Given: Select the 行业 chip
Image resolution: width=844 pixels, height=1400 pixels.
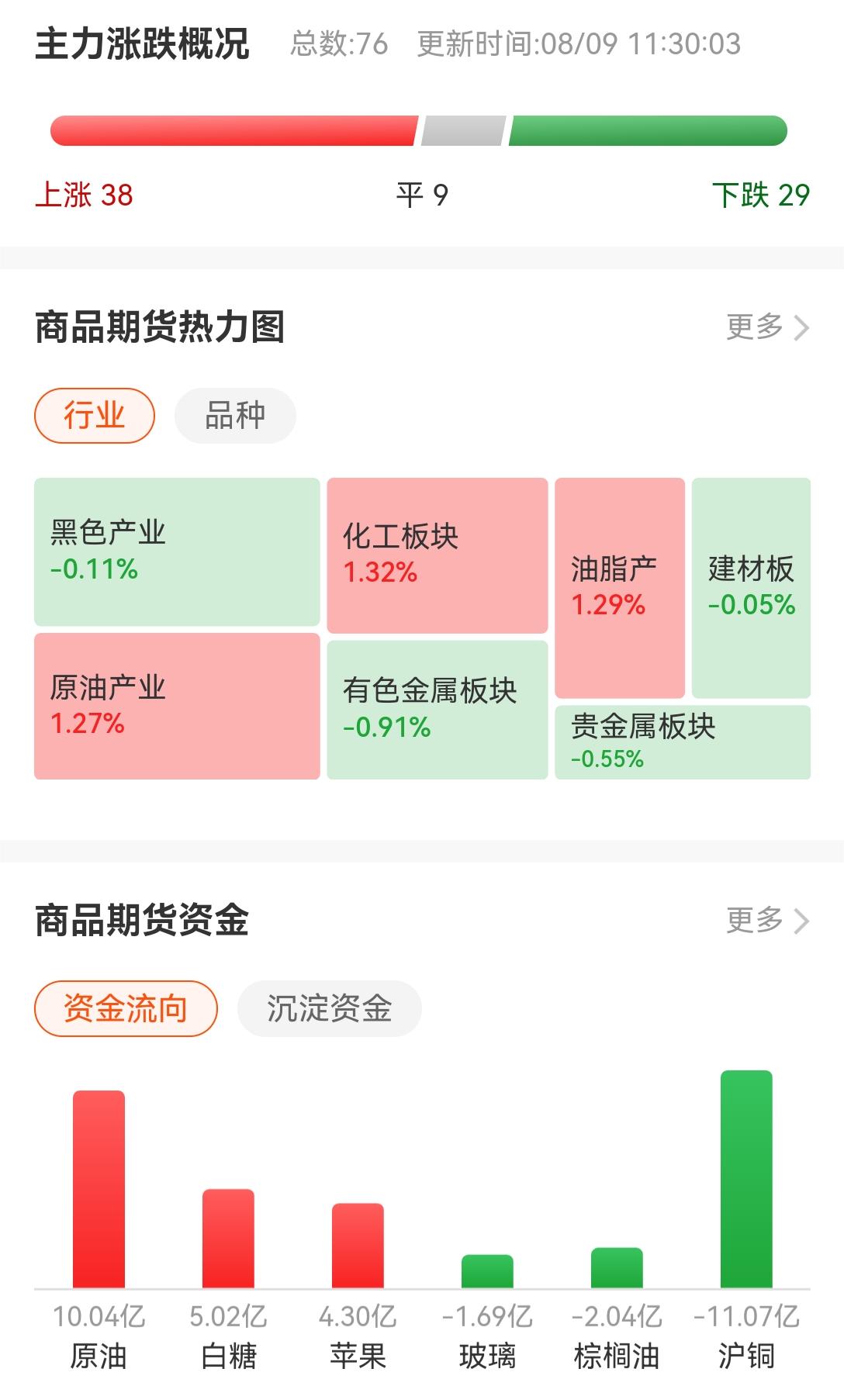Looking at the screenshot, I should tap(95, 416).
